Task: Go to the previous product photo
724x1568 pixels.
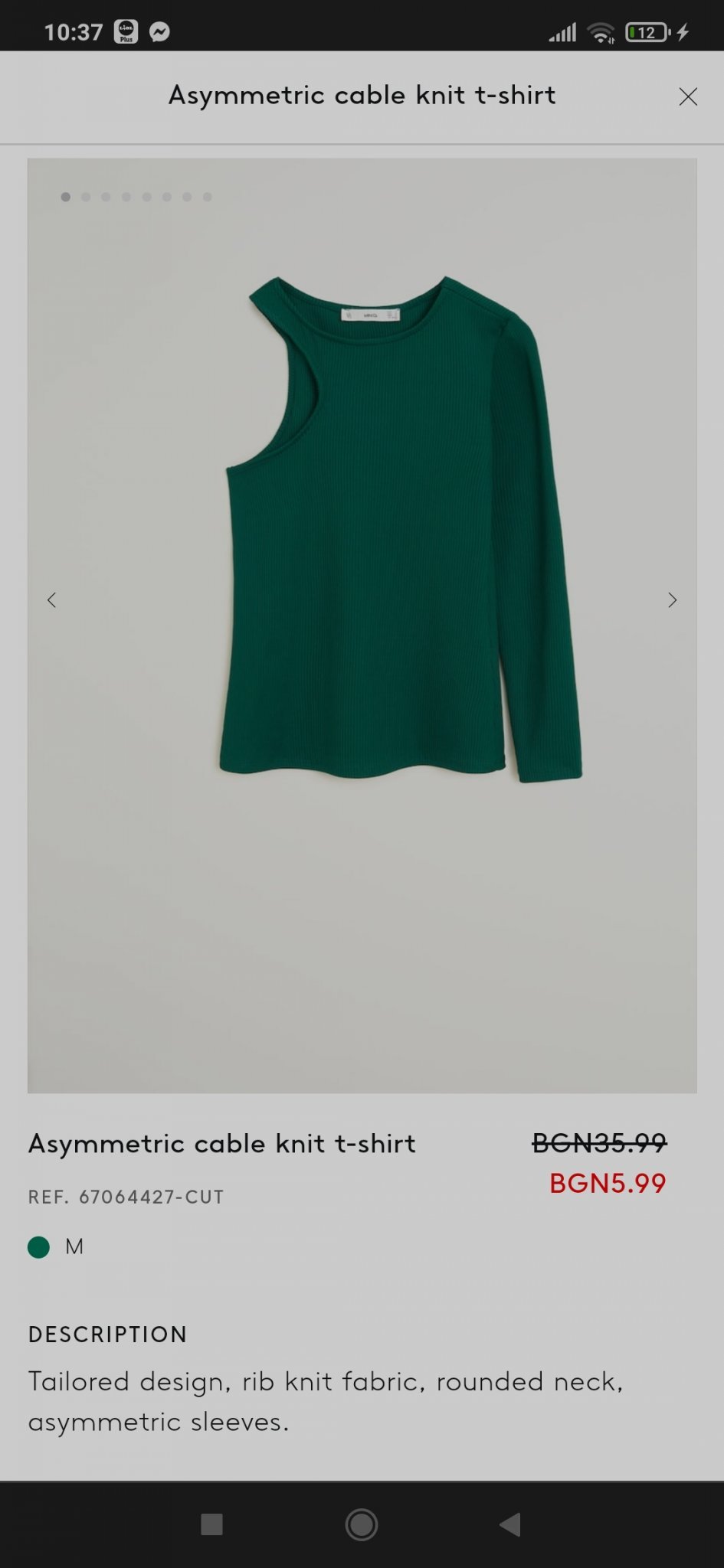Action: pos(51,600)
